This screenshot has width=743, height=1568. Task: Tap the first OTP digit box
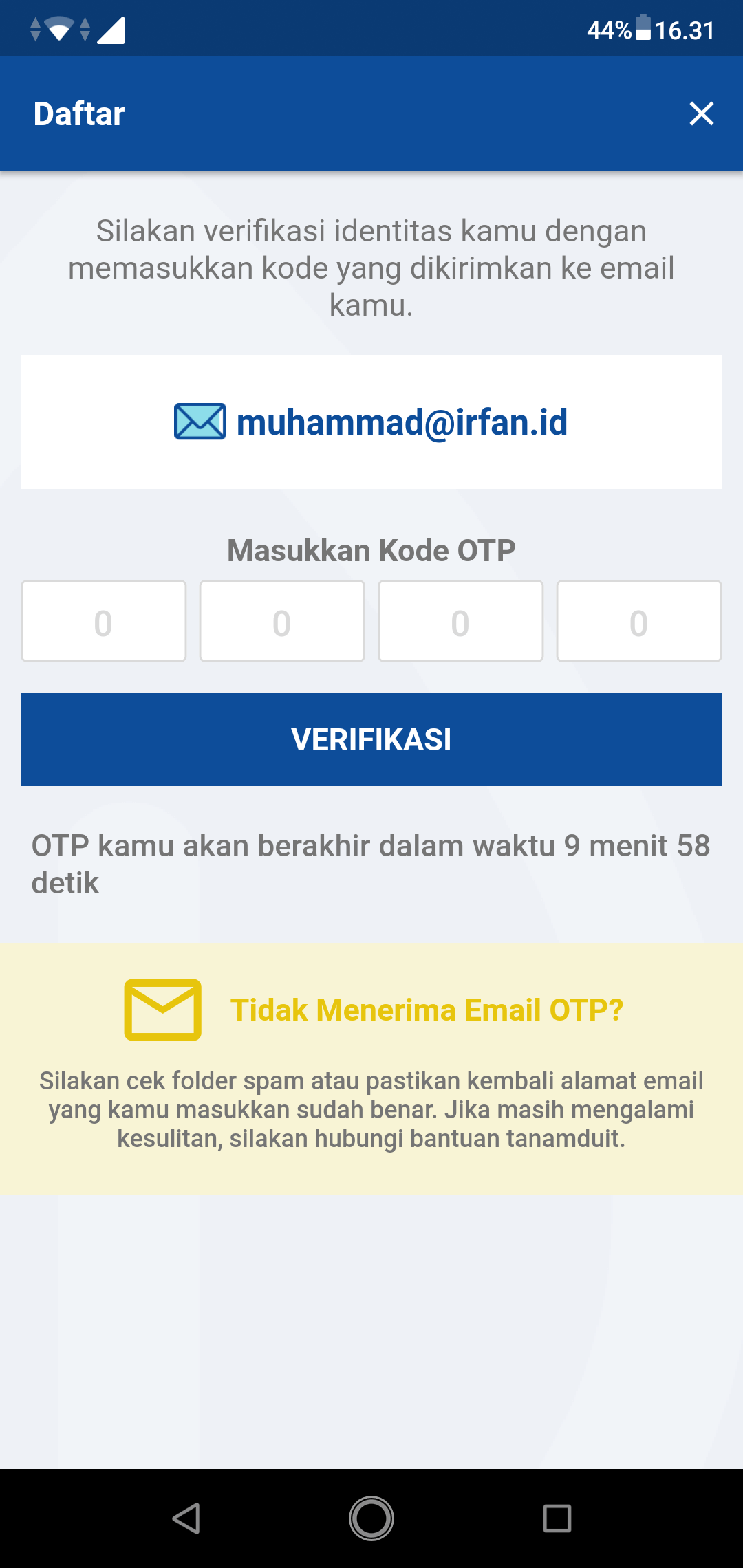click(103, 621)
